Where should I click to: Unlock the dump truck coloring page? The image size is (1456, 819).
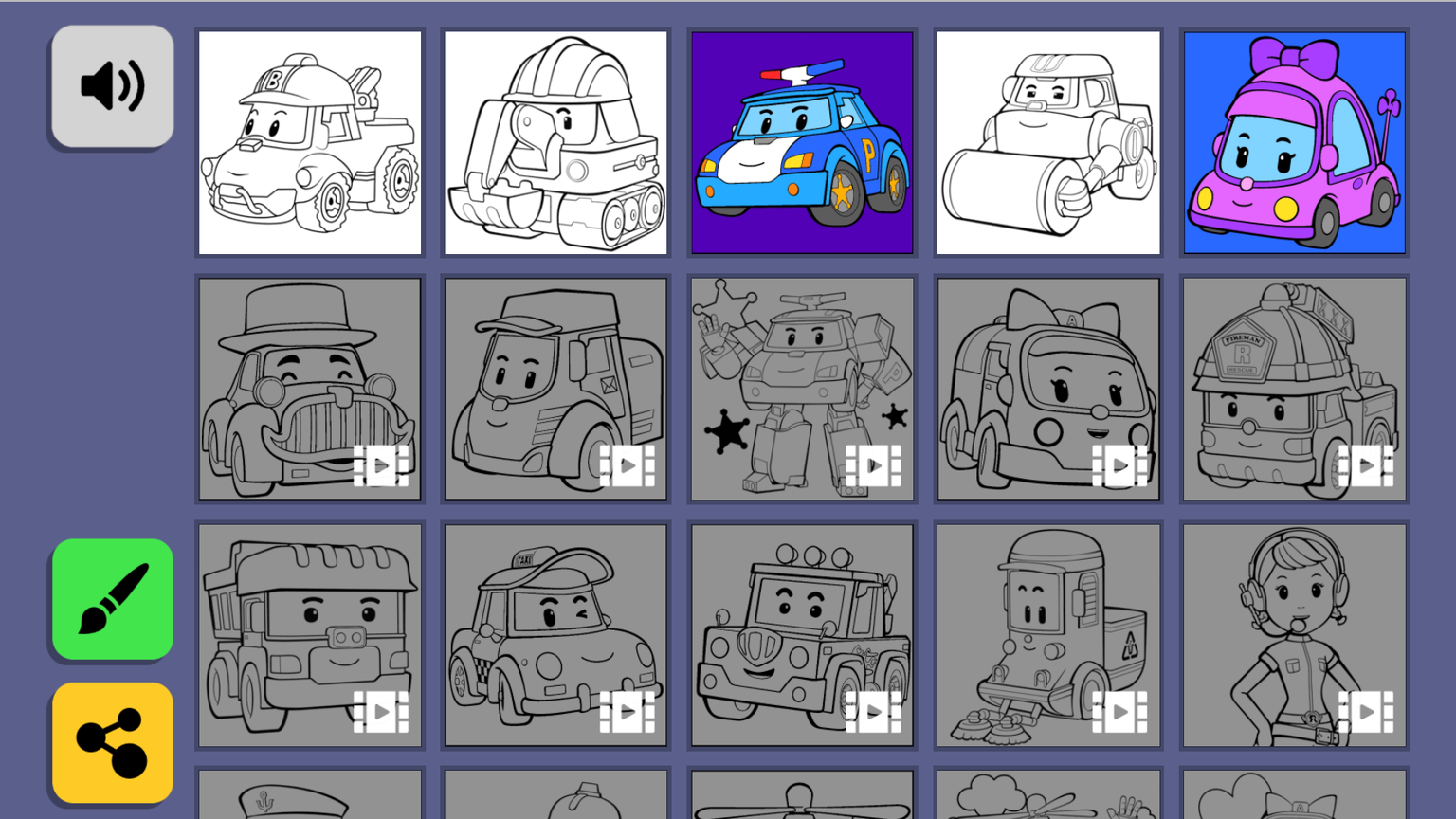tap(310, 635)
